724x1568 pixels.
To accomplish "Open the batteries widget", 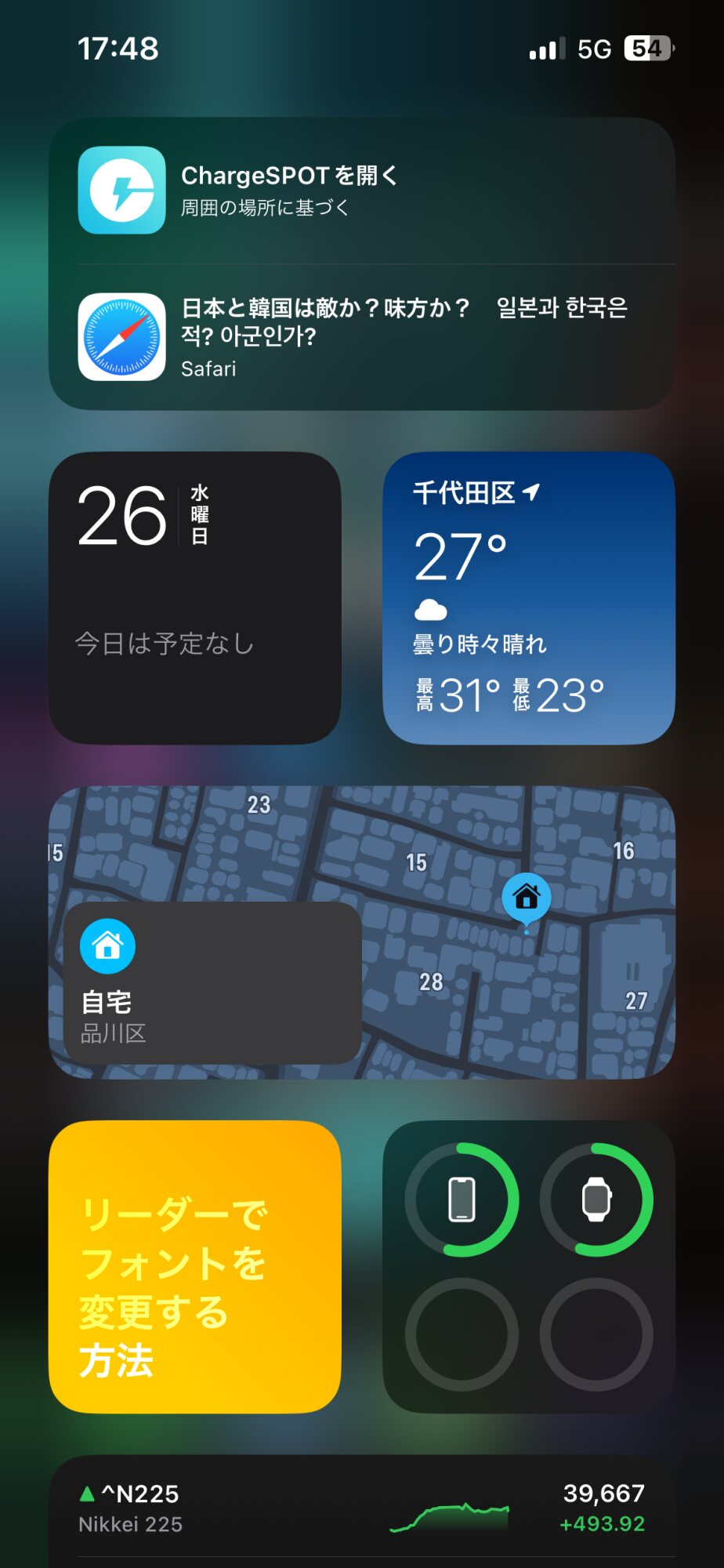I will [528, 1266].
